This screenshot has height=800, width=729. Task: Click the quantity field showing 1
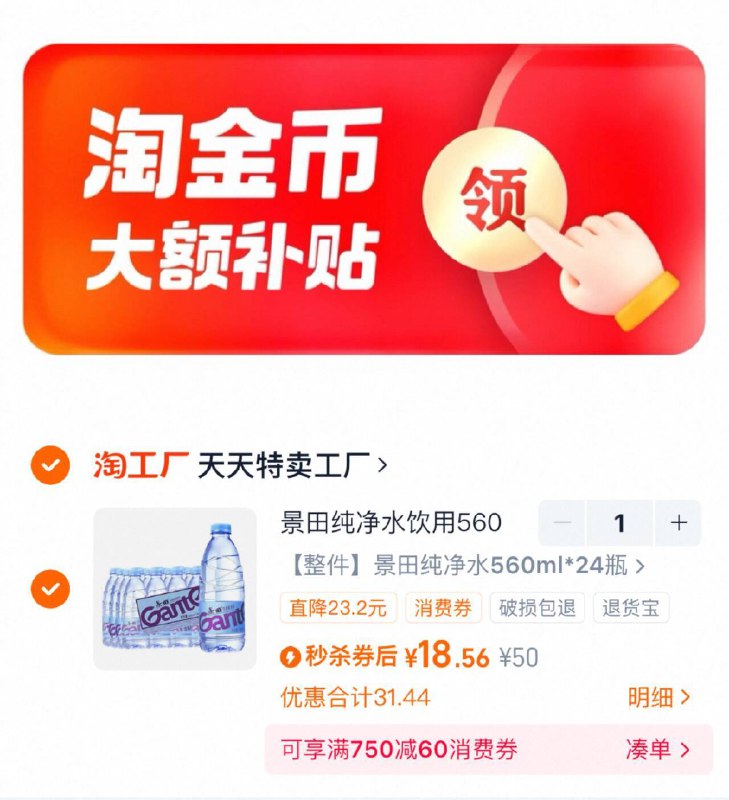(619, 522)
